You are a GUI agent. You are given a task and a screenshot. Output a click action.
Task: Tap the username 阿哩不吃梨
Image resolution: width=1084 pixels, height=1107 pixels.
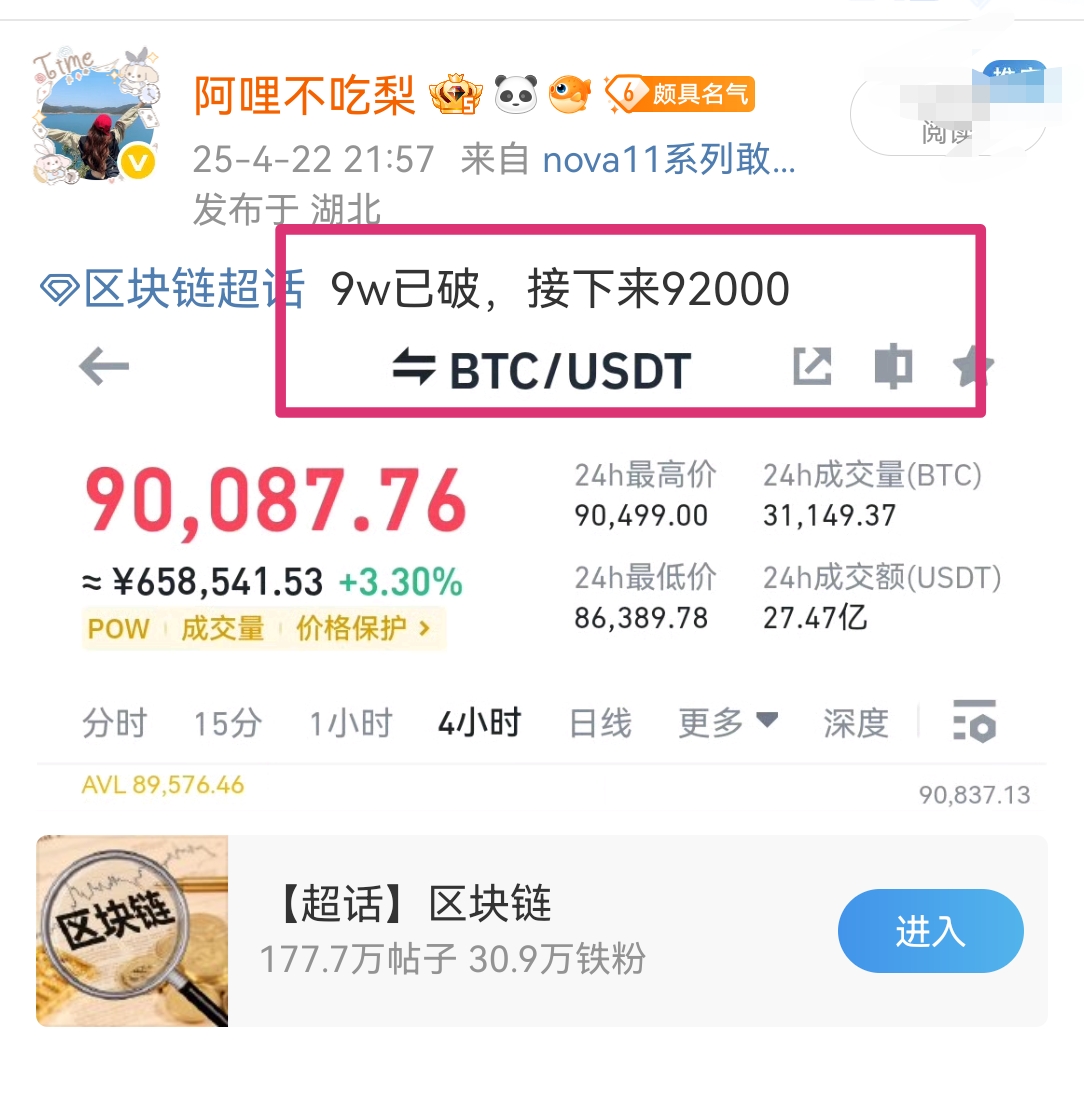[304, 96]
